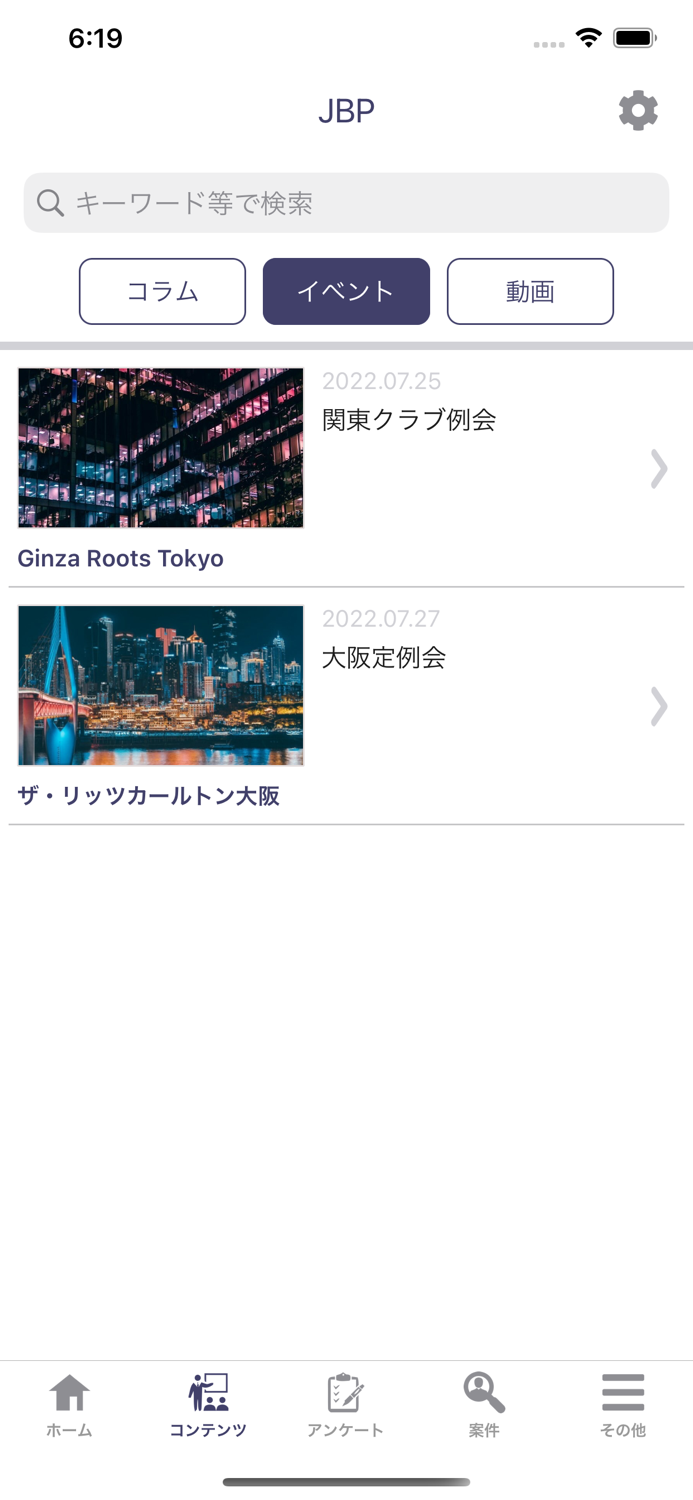This screenshot has height=1500, width=693.
Task: Open the 大阪定例会 event
Action: tap(346, 705)
